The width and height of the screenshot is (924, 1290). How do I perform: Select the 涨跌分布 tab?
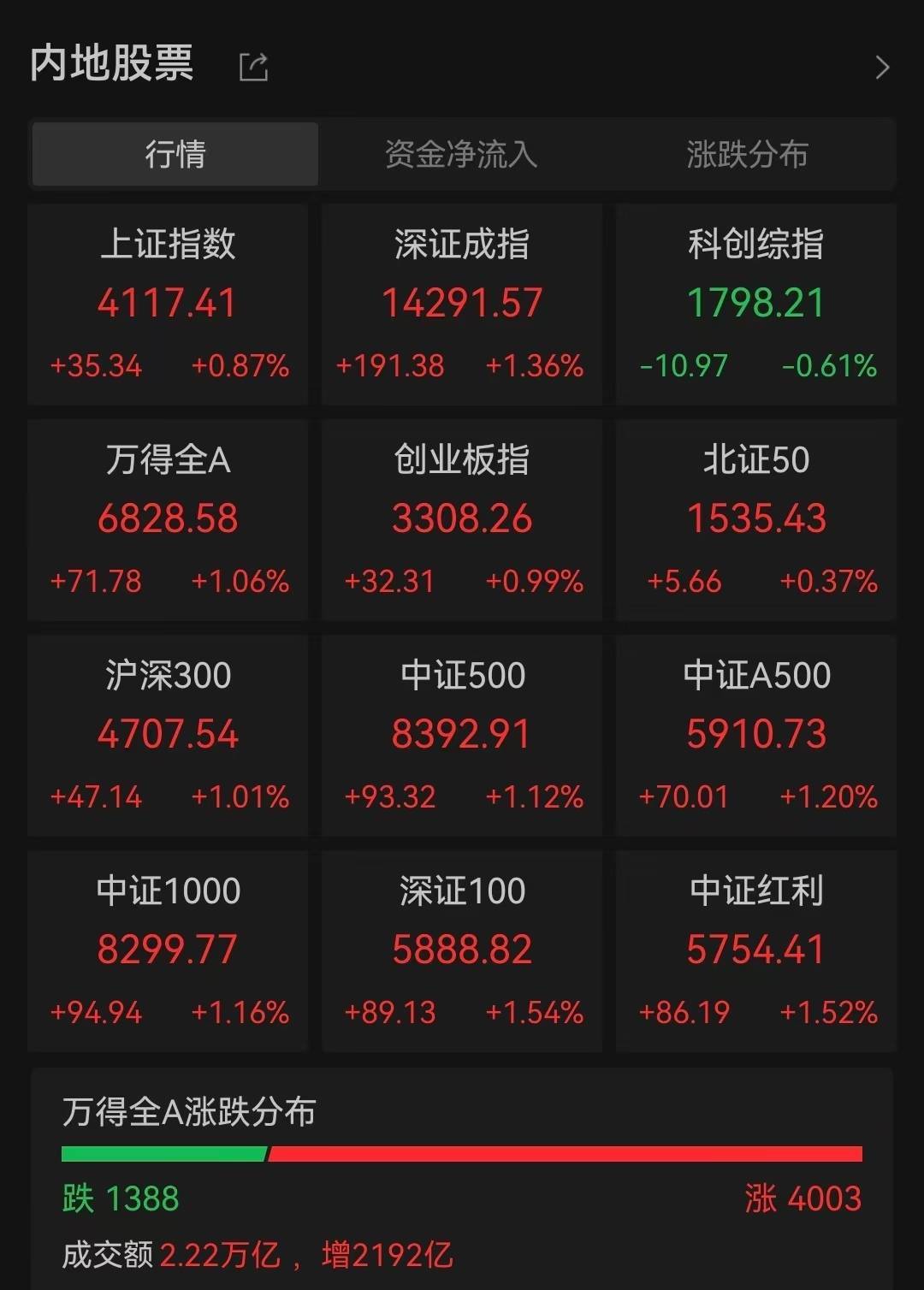coord(747,155)
